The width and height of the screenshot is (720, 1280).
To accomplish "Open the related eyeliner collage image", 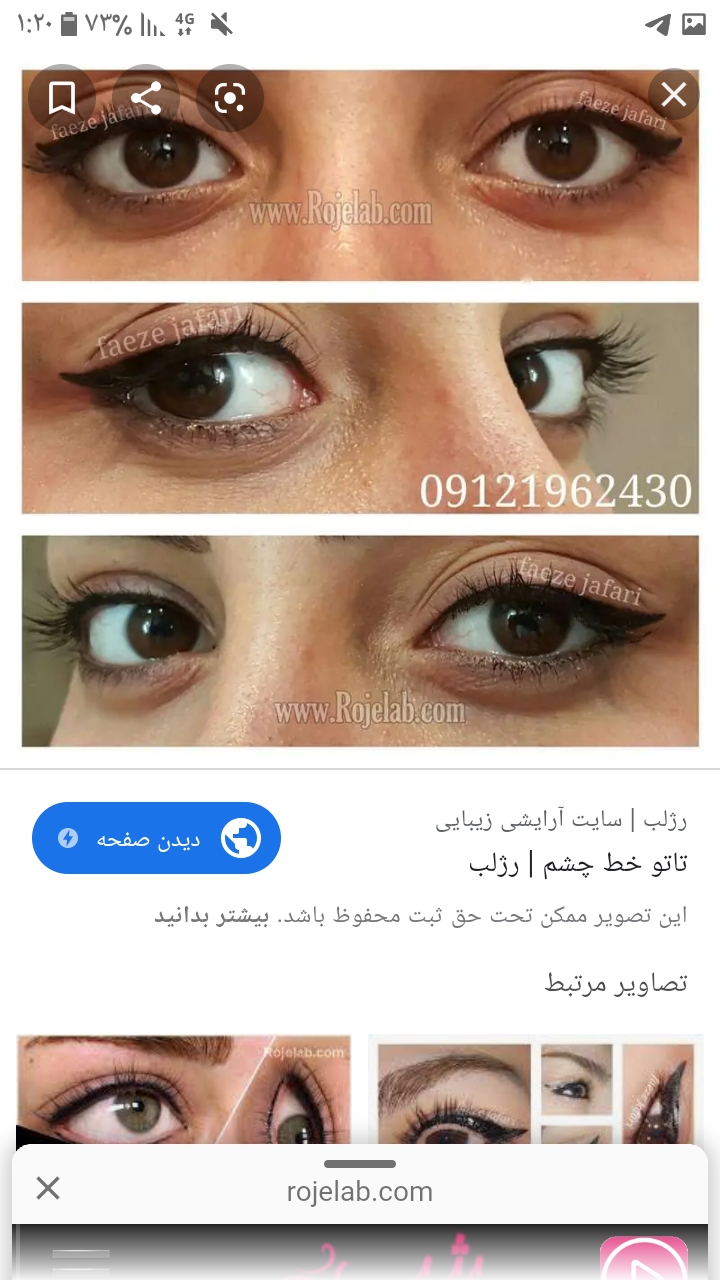I will tap(535, 1088).
